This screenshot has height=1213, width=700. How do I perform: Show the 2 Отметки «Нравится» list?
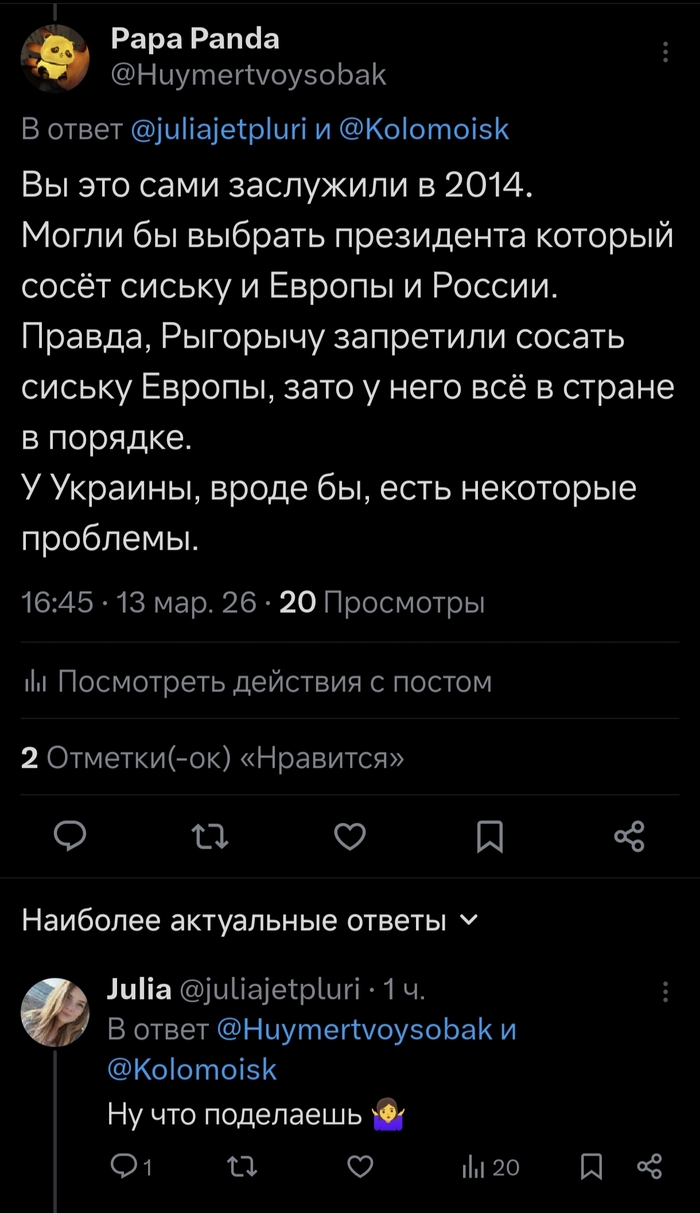[213, 758]
